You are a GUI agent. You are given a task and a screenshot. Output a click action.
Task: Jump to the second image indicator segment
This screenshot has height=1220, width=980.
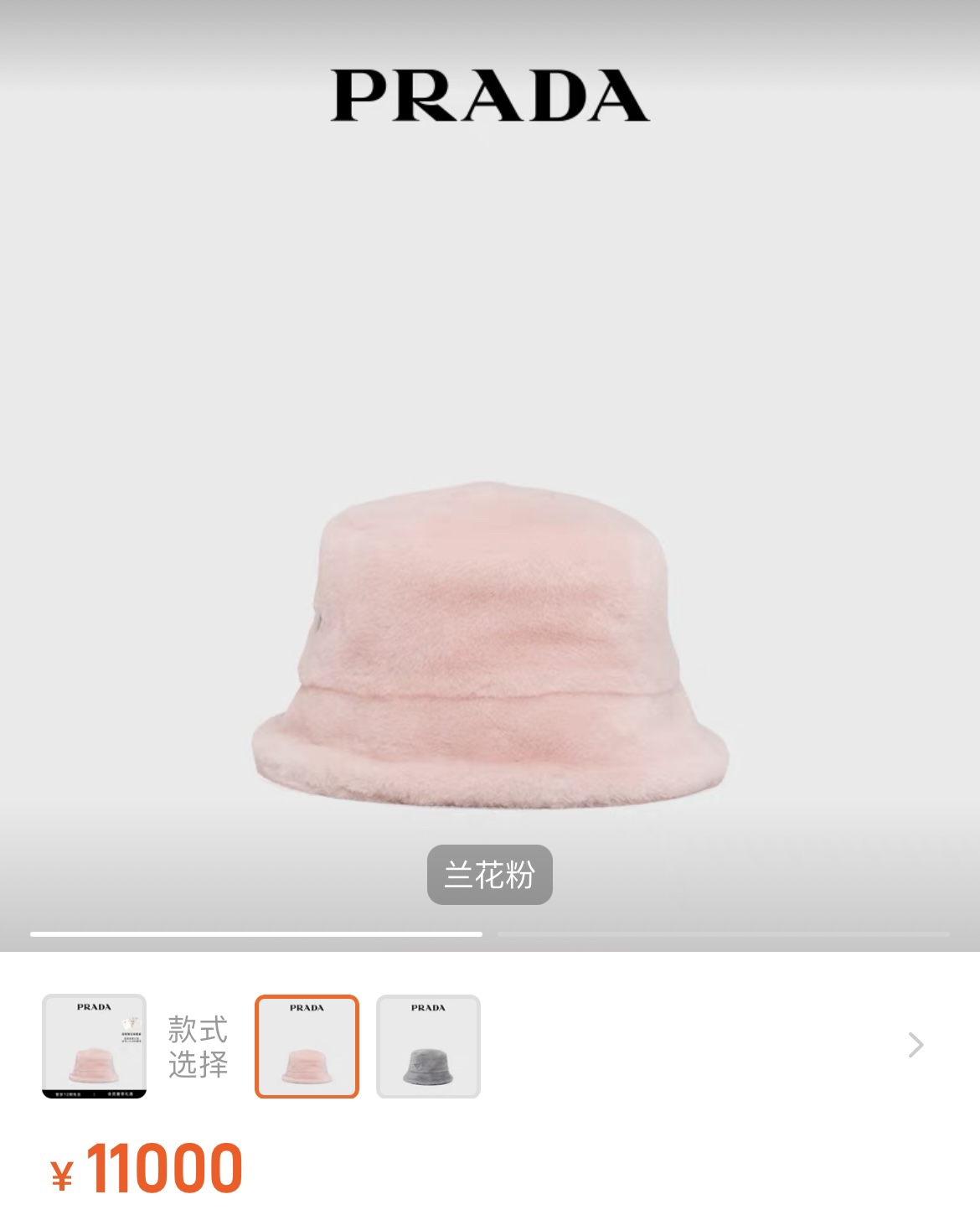coord(723,933)
